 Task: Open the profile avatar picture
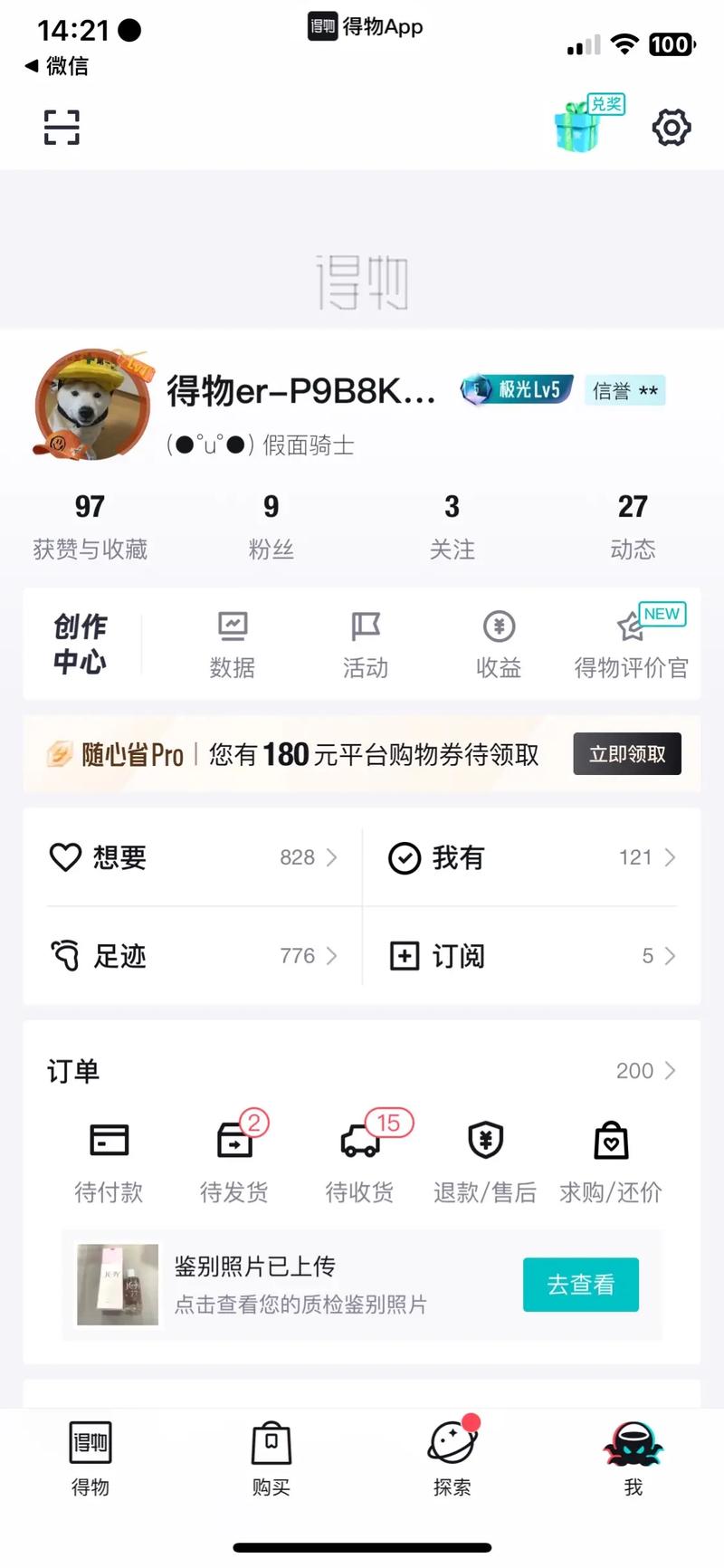point(90,406)
